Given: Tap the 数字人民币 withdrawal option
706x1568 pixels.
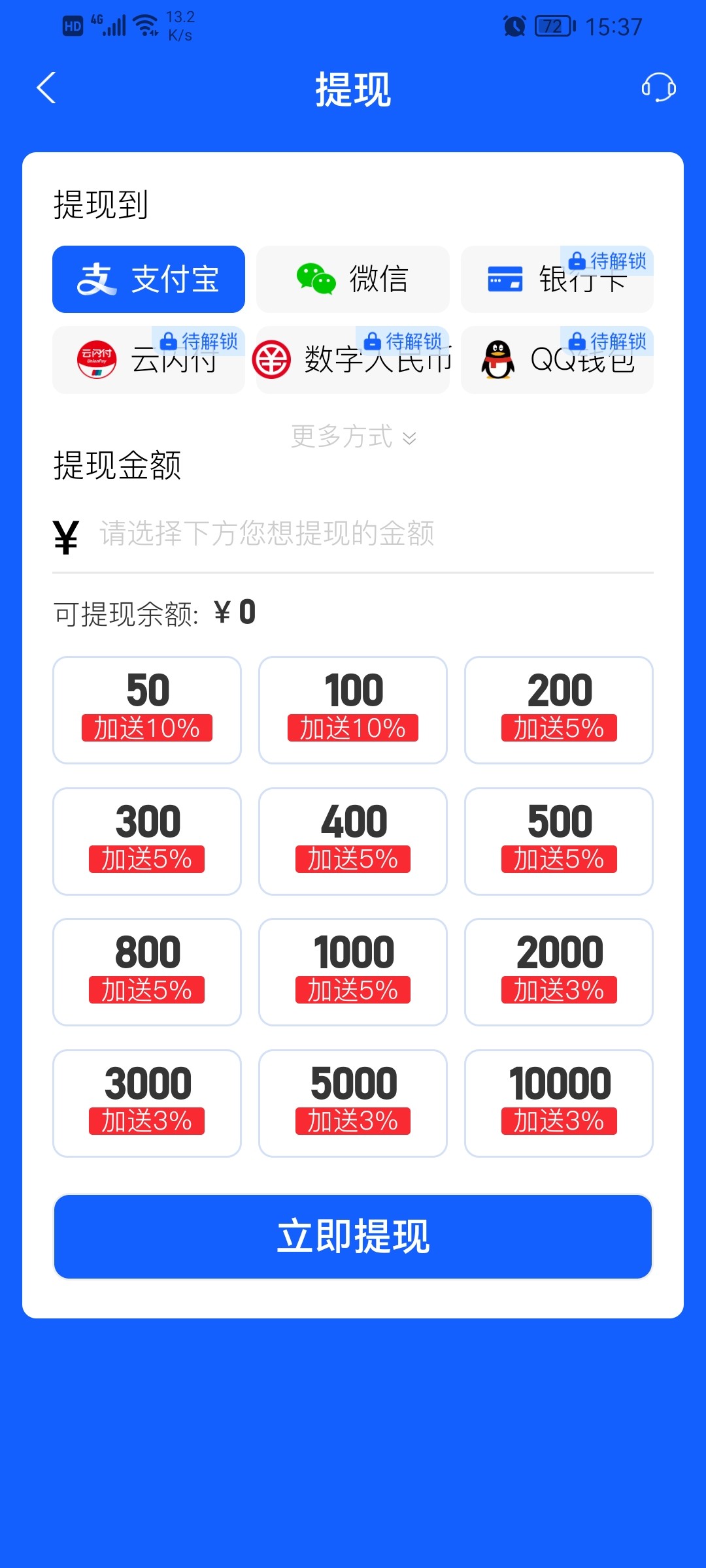Looking at the screenshot, I should tap(353, 360).
